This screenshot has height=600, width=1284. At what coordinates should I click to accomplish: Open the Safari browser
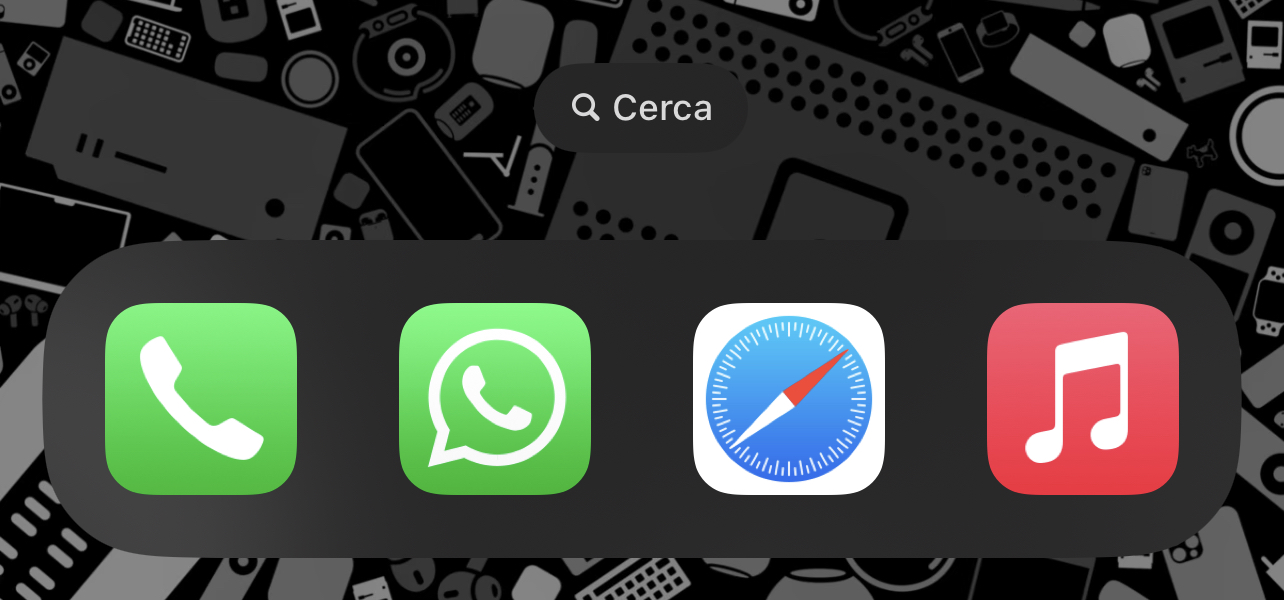pyautogui.click(x=789, y=398)
